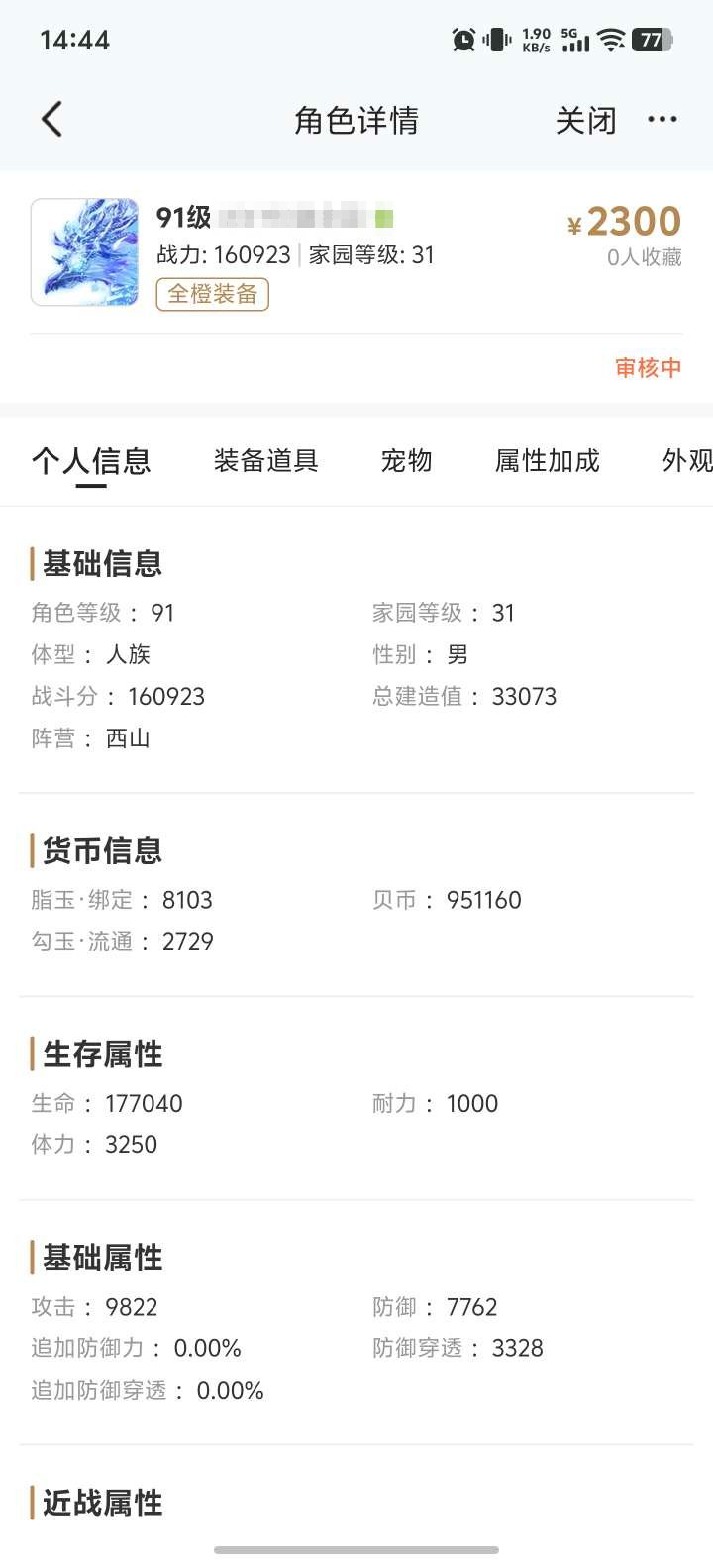The width and height of the screenshot is (713, 1568).
Task: Tap the blue dragon character avatar
Action: click(x=84, y=251)
